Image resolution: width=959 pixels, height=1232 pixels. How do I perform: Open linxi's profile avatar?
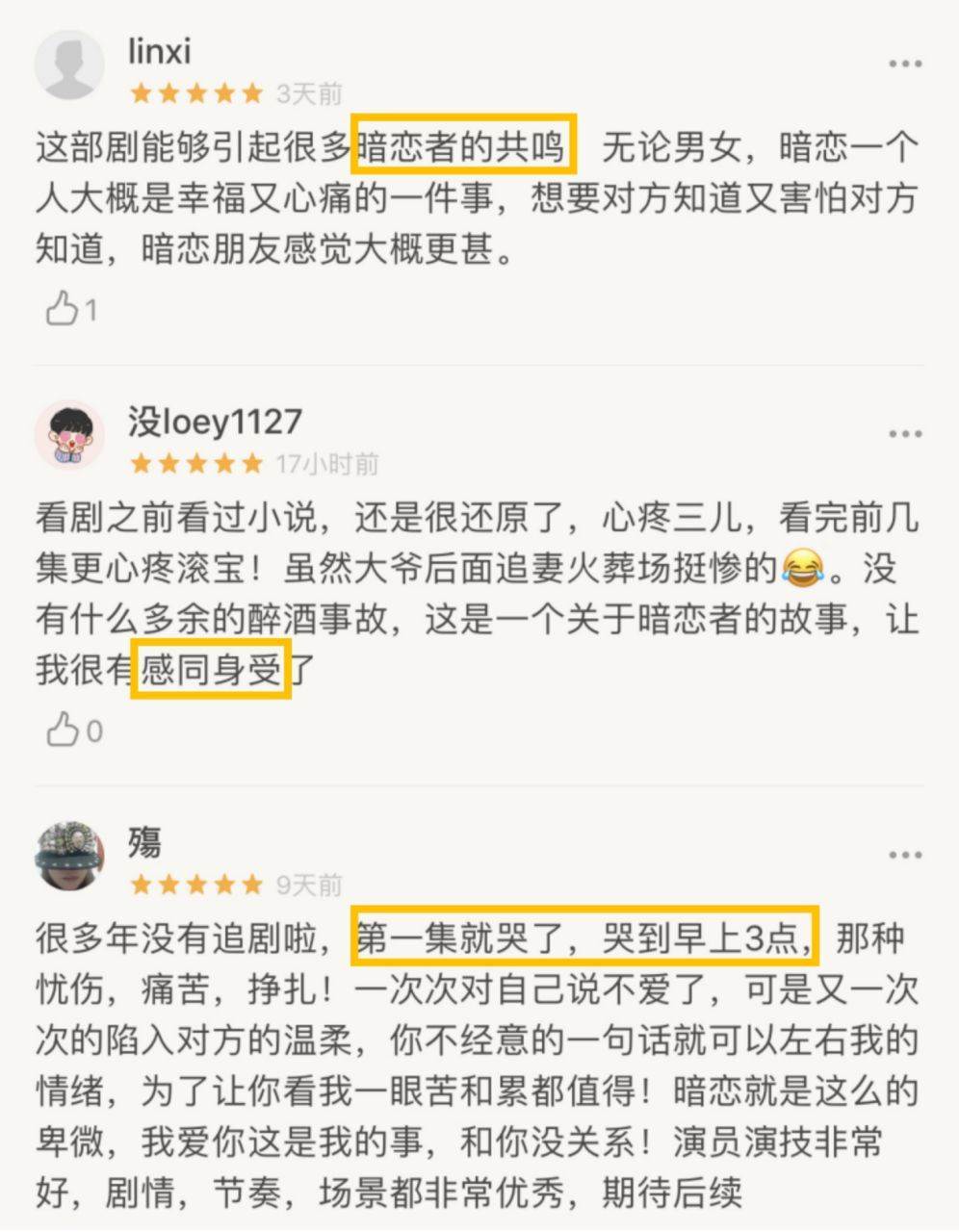pos(69,64)
